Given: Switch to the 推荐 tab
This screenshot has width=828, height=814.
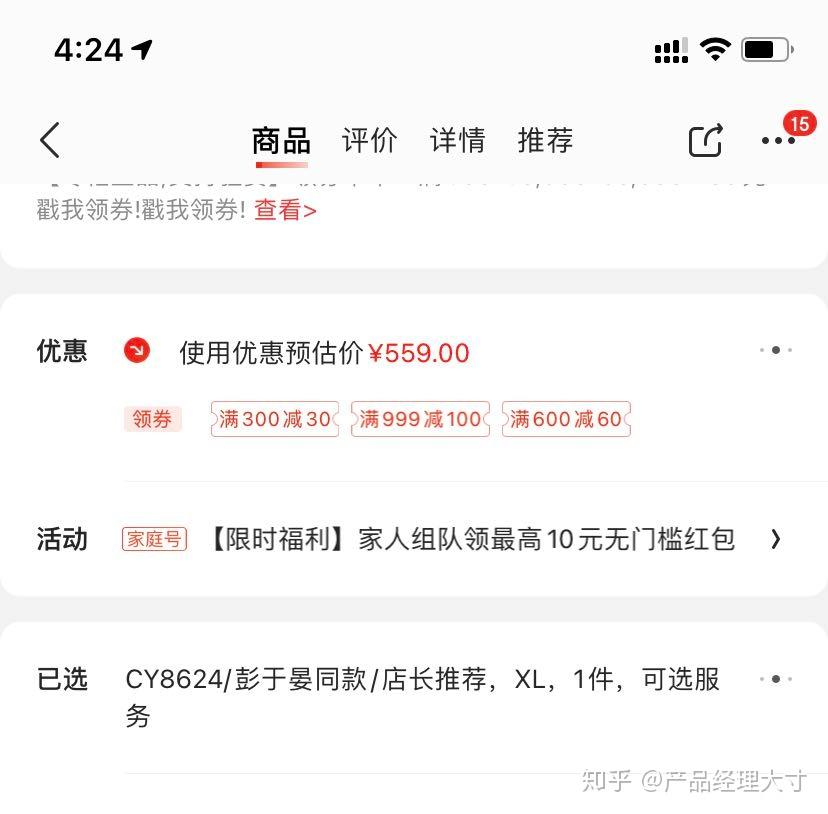Looking at the screenshot, I should tap(545, 140).
